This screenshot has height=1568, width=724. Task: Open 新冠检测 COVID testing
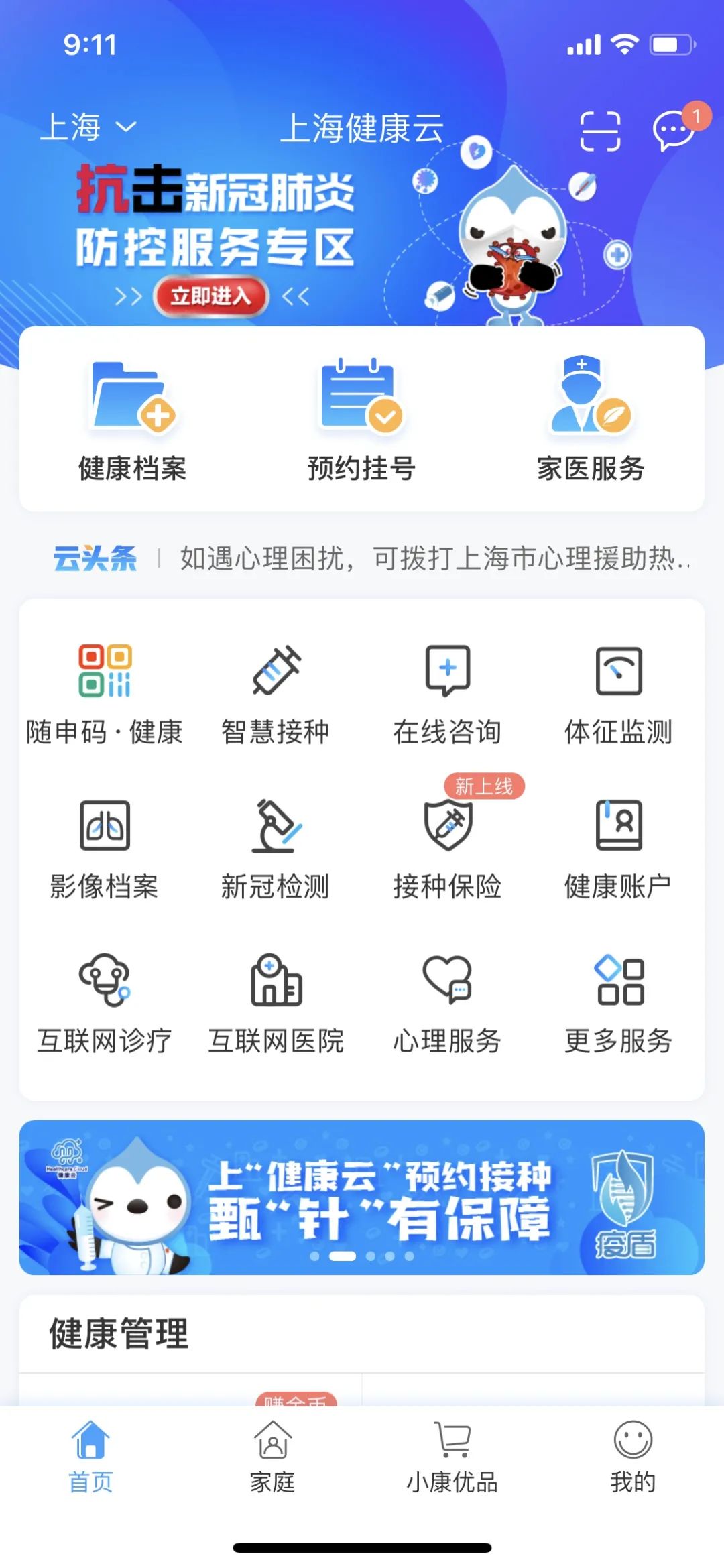(276, 849)
